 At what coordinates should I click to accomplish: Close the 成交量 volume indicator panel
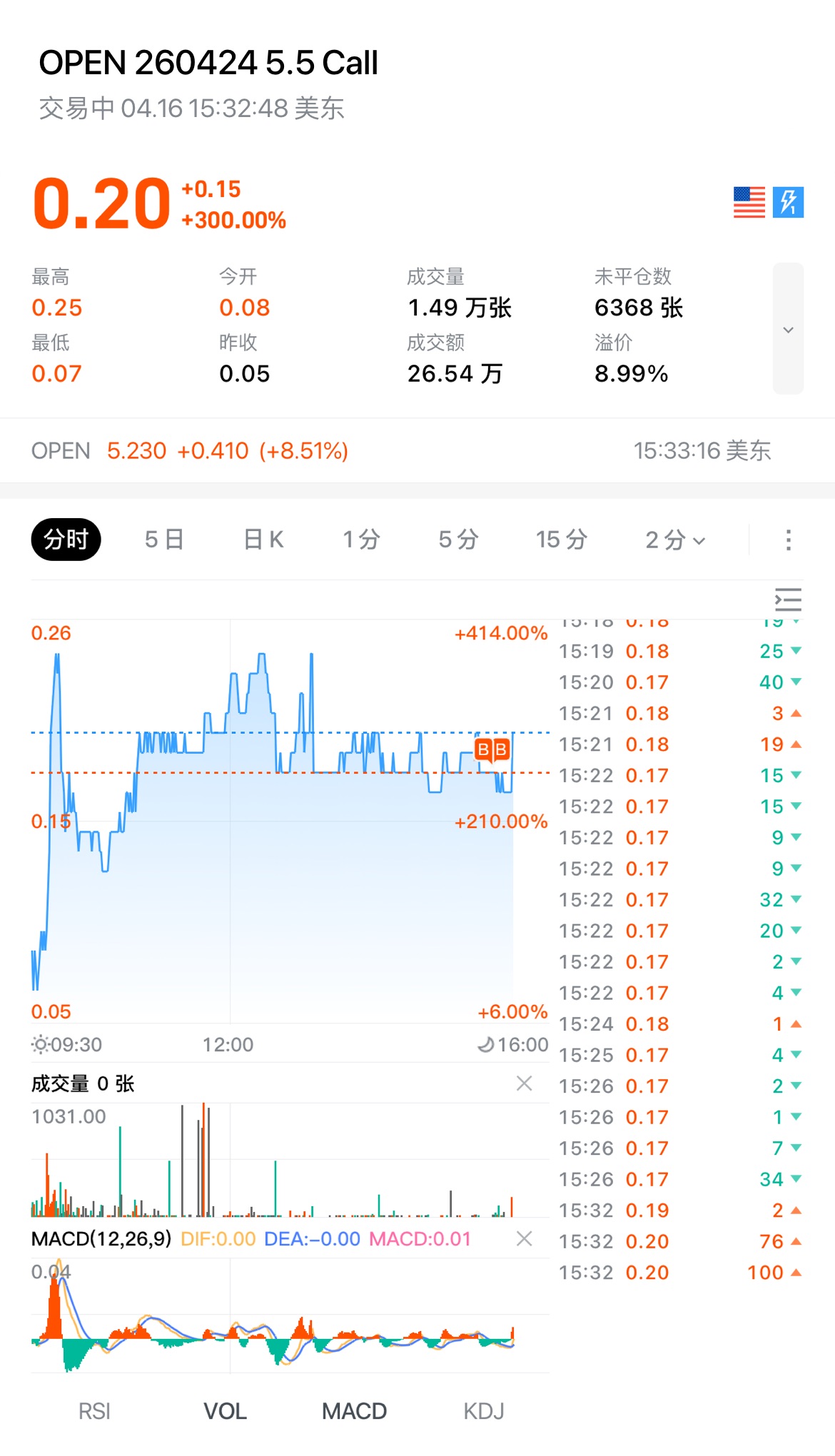[525, 1083]
